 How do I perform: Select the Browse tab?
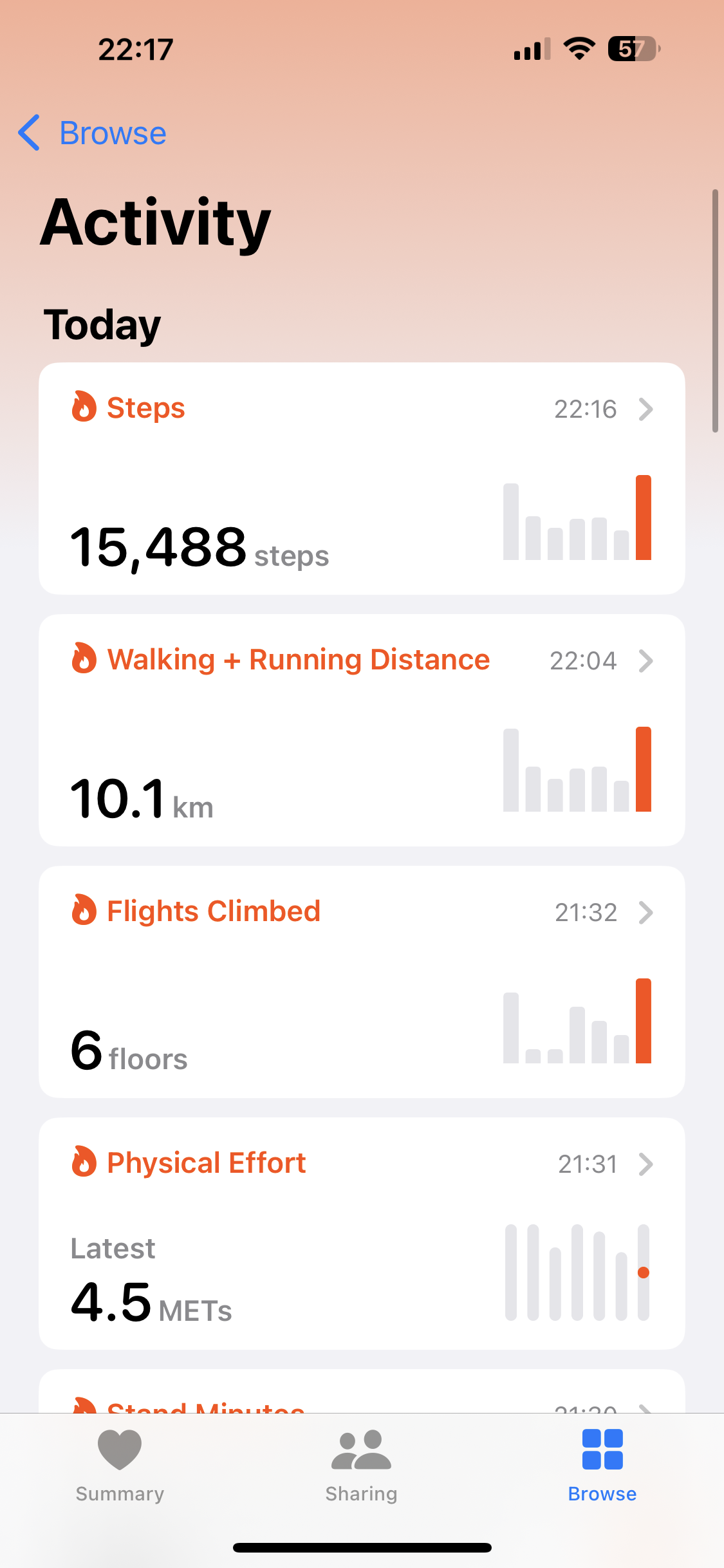coord(602,1466)
